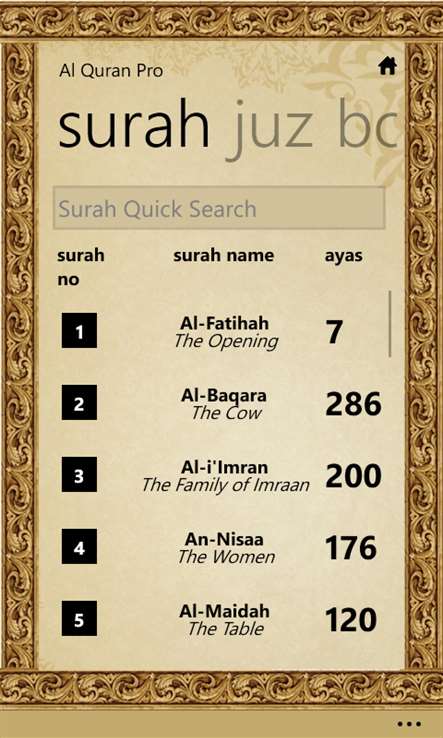Go to the home screen icon

[387, 66]
